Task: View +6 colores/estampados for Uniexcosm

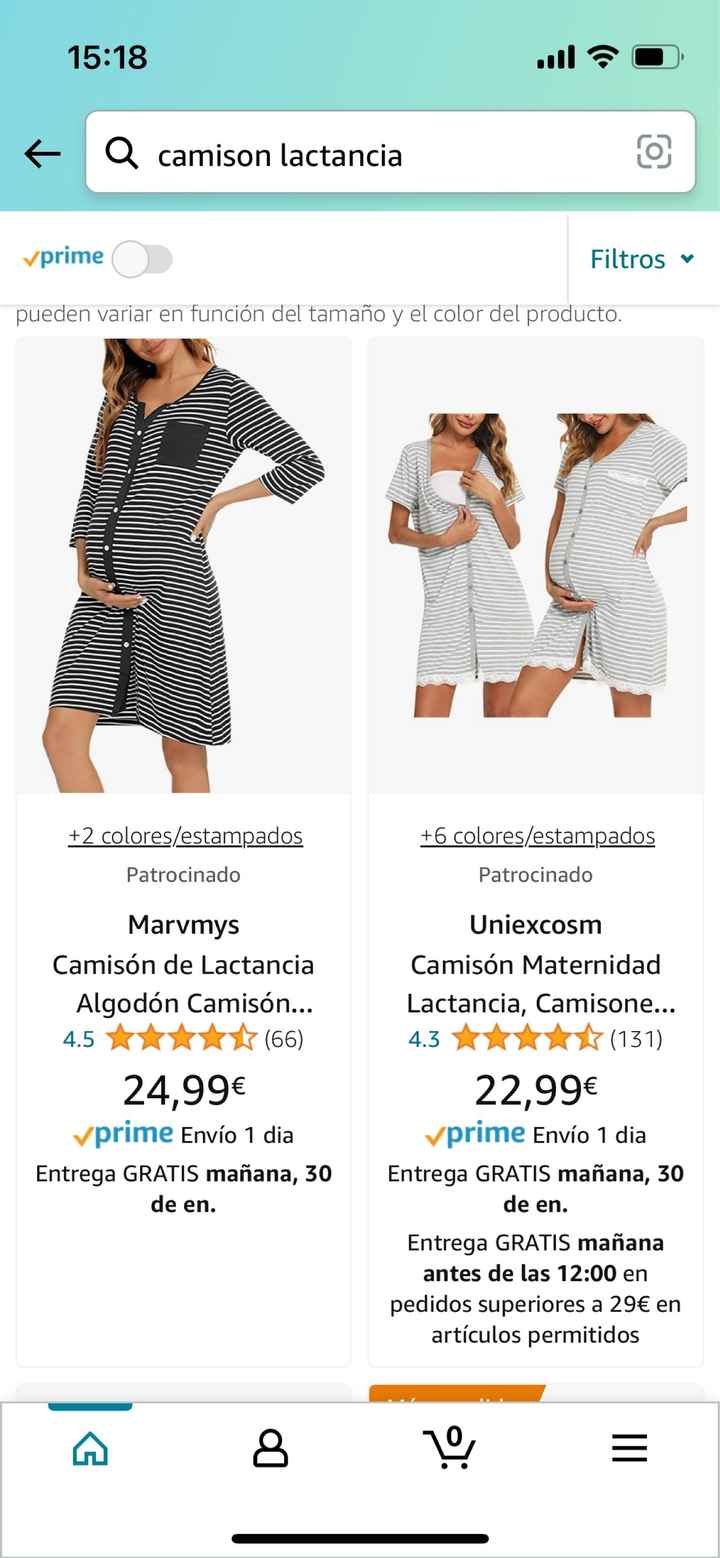Action: point(537,835)
